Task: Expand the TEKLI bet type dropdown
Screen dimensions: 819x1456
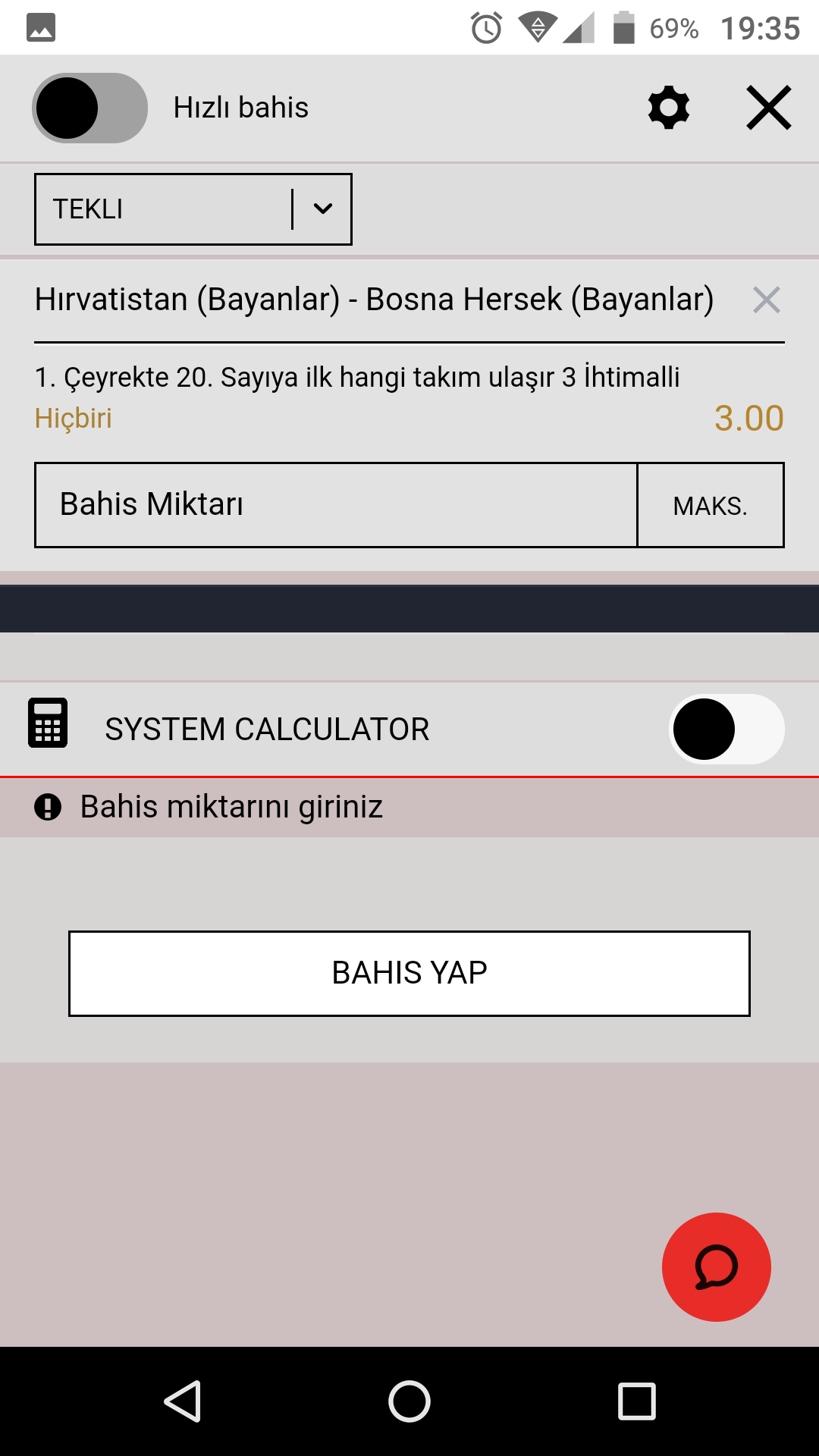Action: click(193, 209)
